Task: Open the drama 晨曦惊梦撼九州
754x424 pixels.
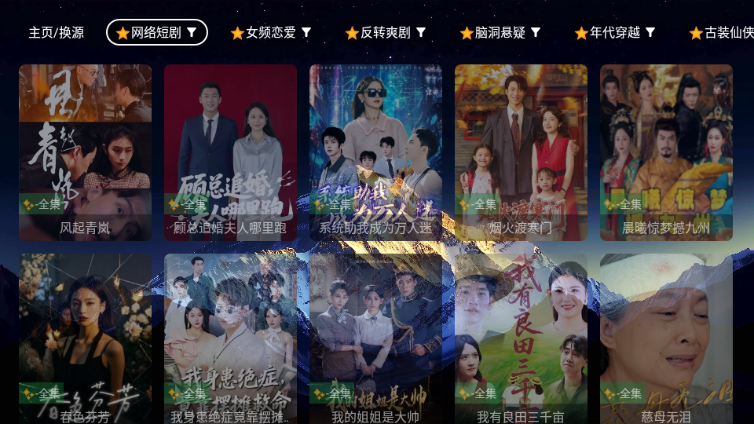Action: pos(666,152)
